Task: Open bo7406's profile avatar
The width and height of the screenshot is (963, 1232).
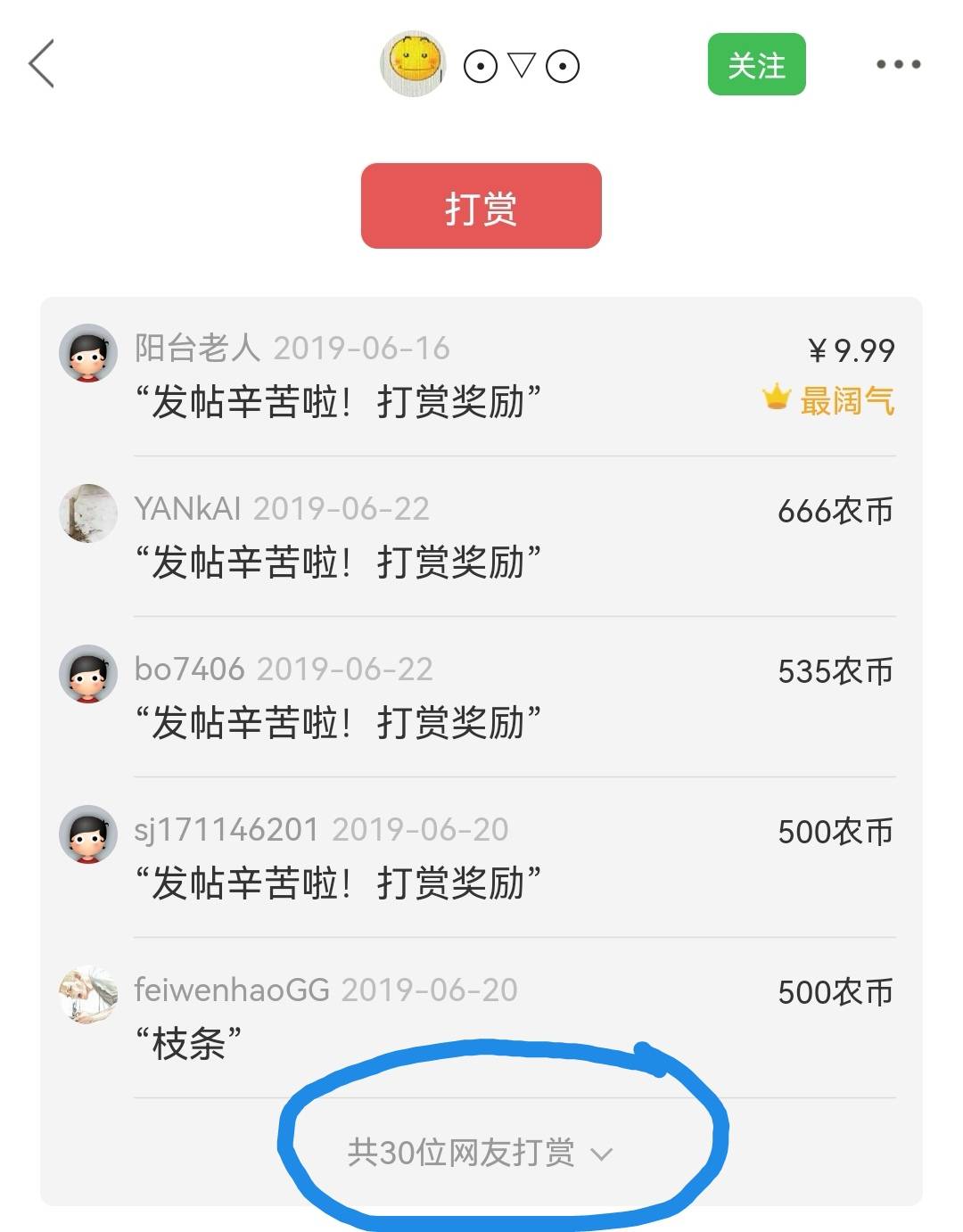Action: coord(88,674)
